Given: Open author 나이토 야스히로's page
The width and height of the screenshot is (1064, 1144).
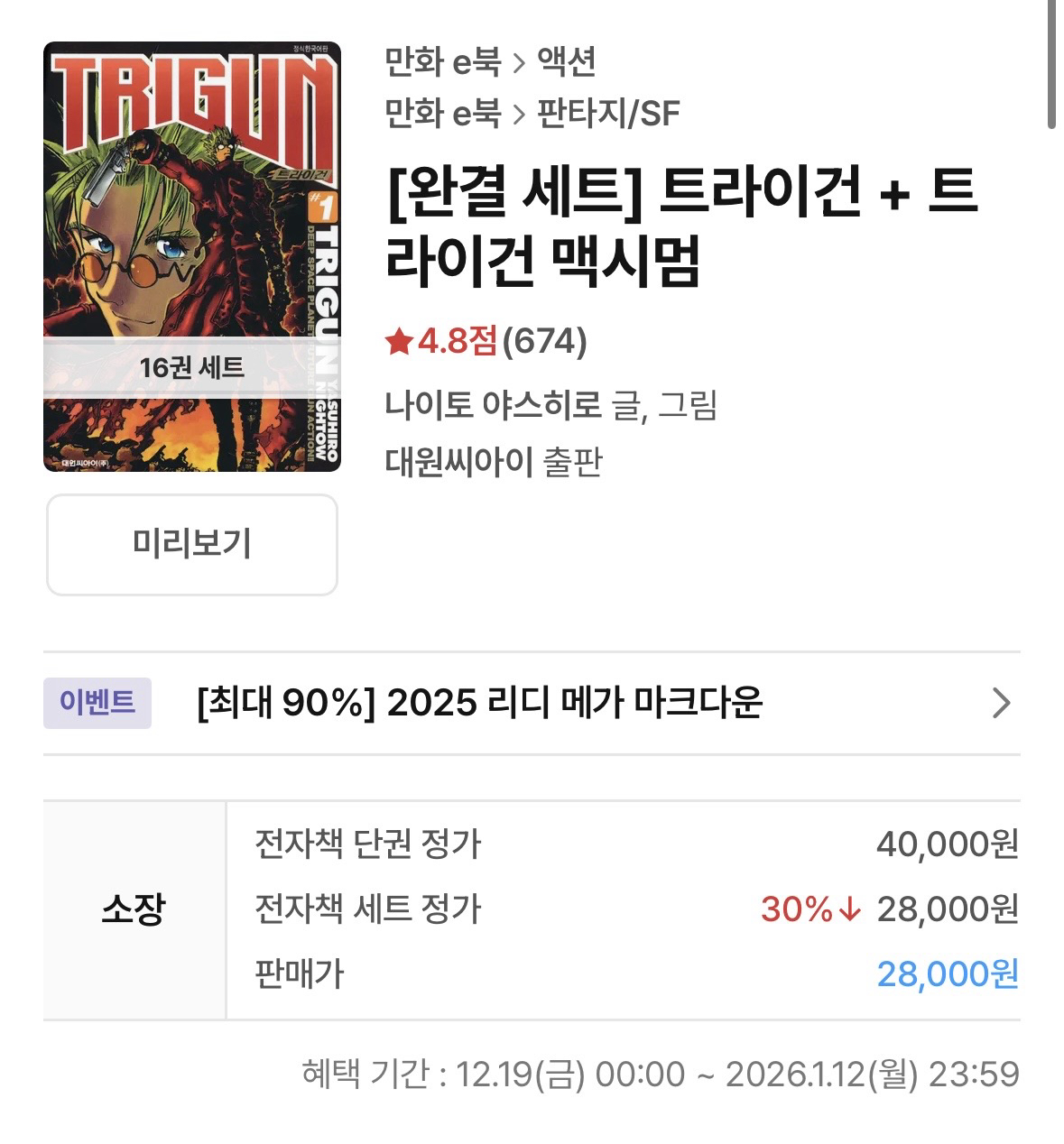Looking at the screenshot, I should 492,403.
